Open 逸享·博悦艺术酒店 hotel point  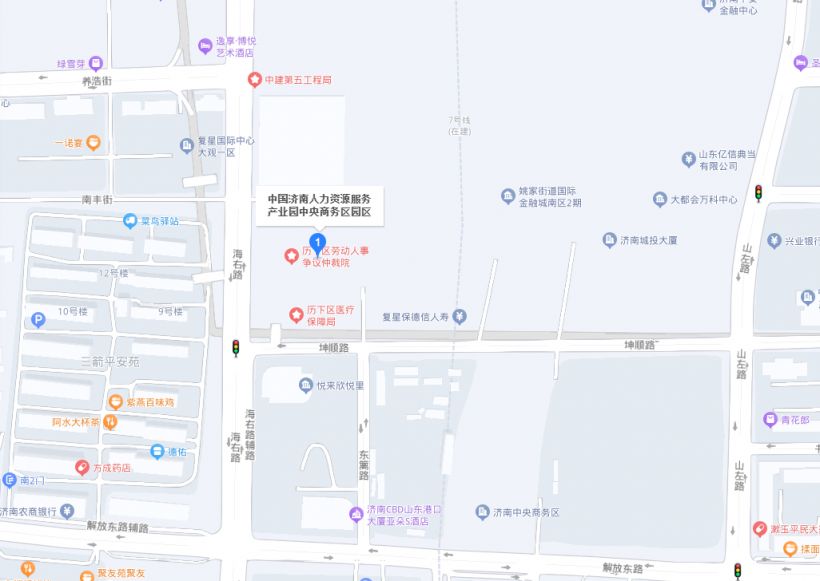205,45
